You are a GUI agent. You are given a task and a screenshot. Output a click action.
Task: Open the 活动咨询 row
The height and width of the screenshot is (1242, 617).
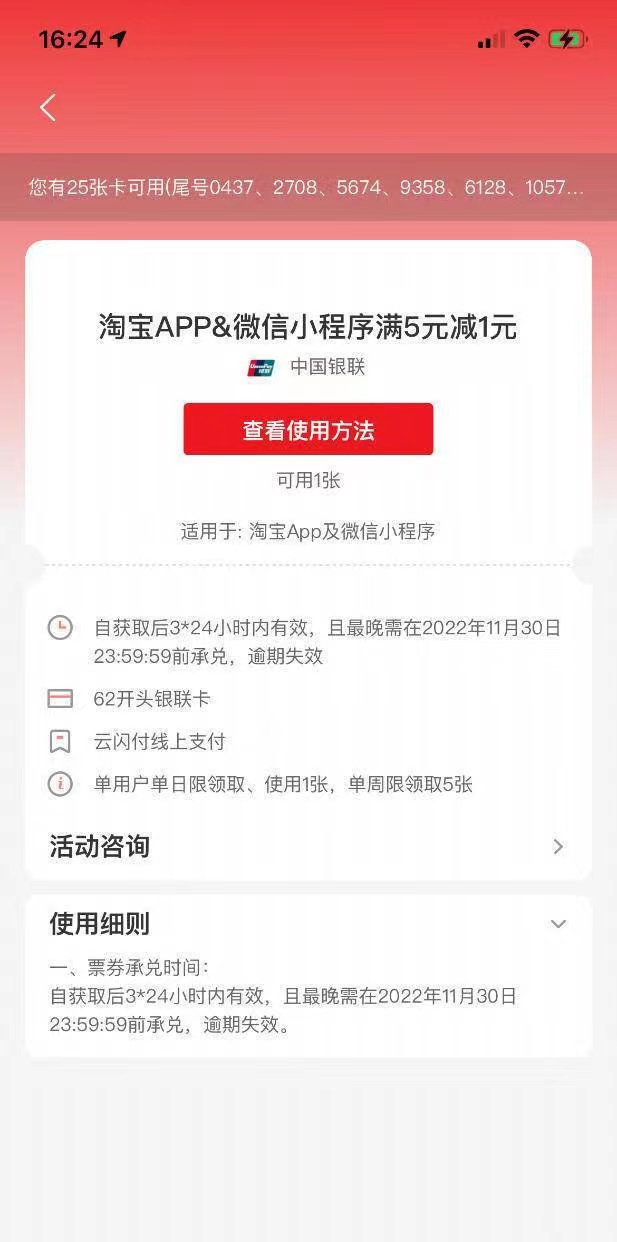[x=308, y=847]
